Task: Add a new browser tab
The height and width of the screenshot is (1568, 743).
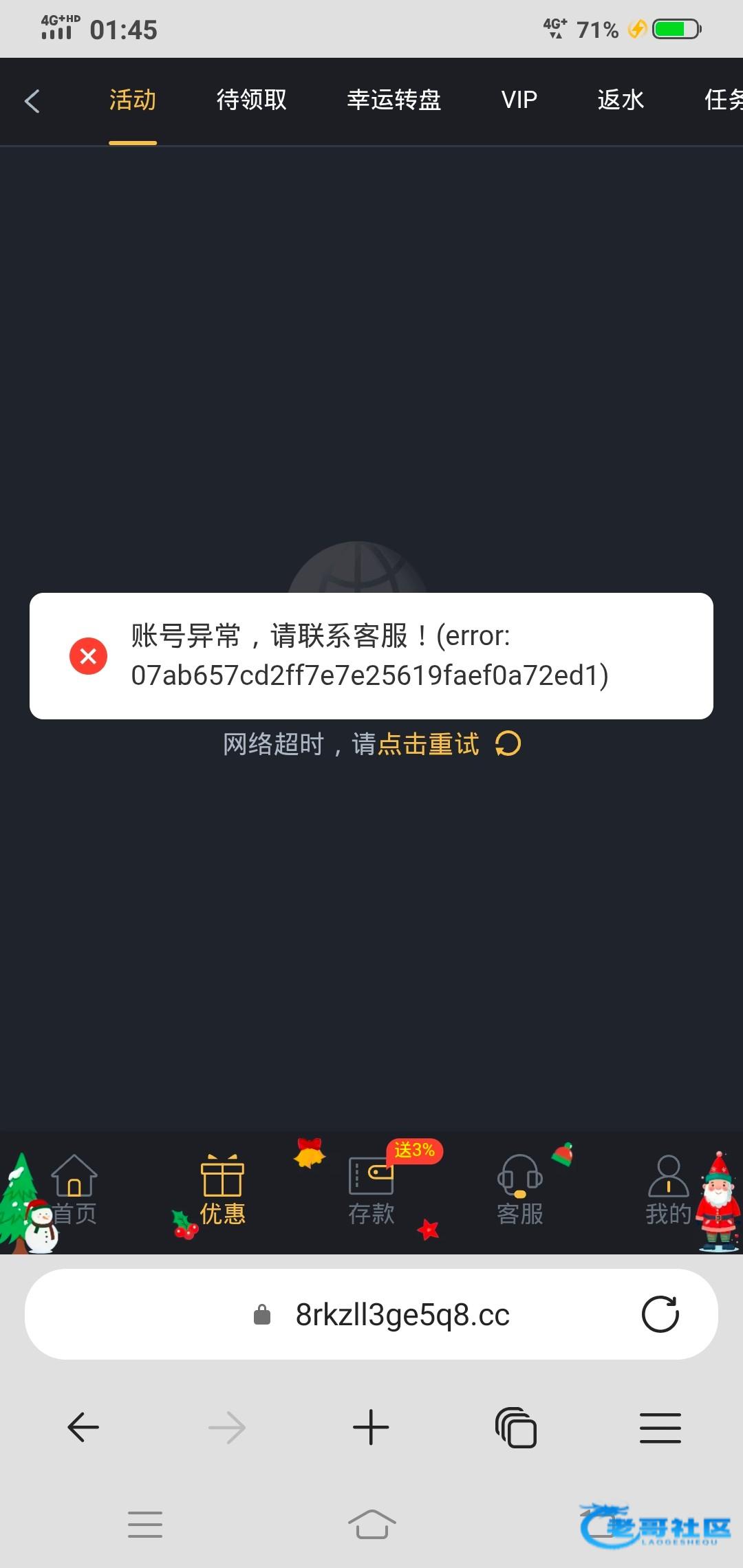Action: pyautogui.click(x=371, y=1428)
